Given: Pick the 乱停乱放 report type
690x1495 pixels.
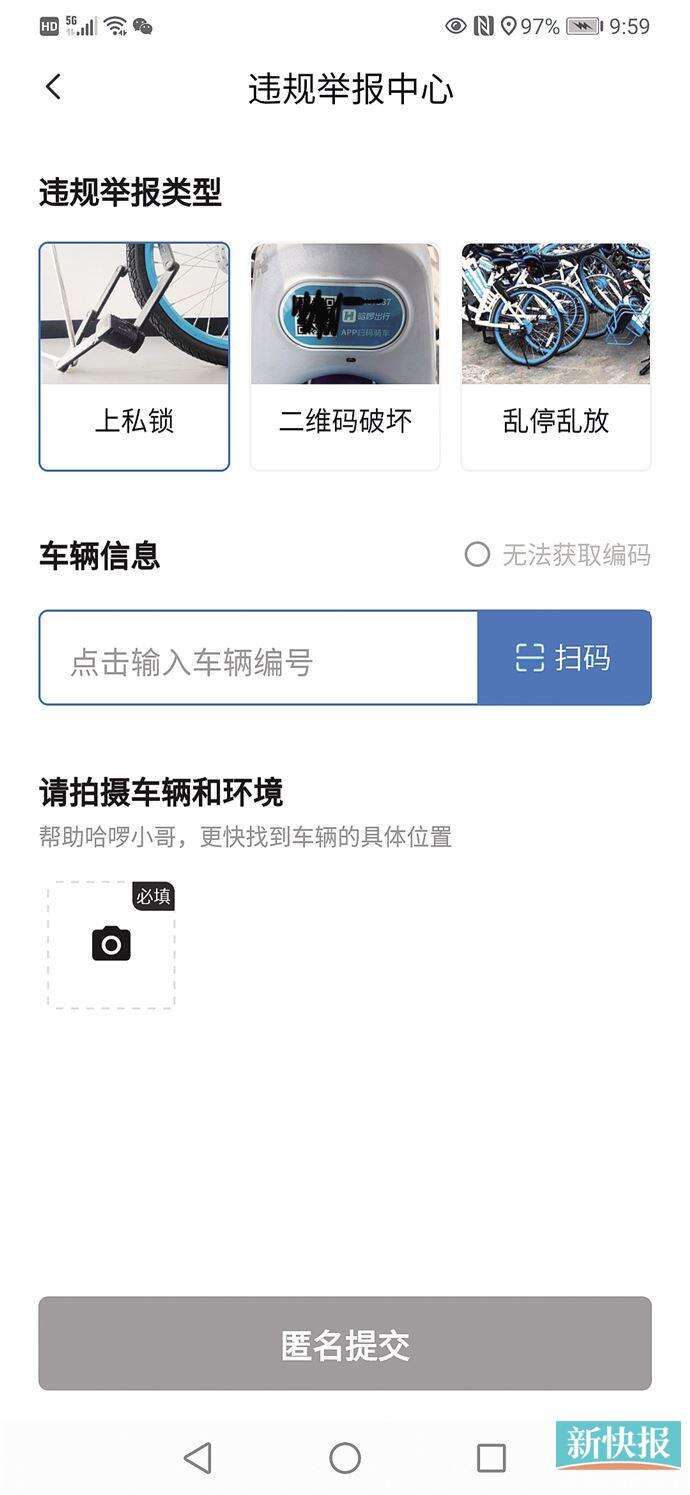Looking at the screenshot, I should 556,356.
